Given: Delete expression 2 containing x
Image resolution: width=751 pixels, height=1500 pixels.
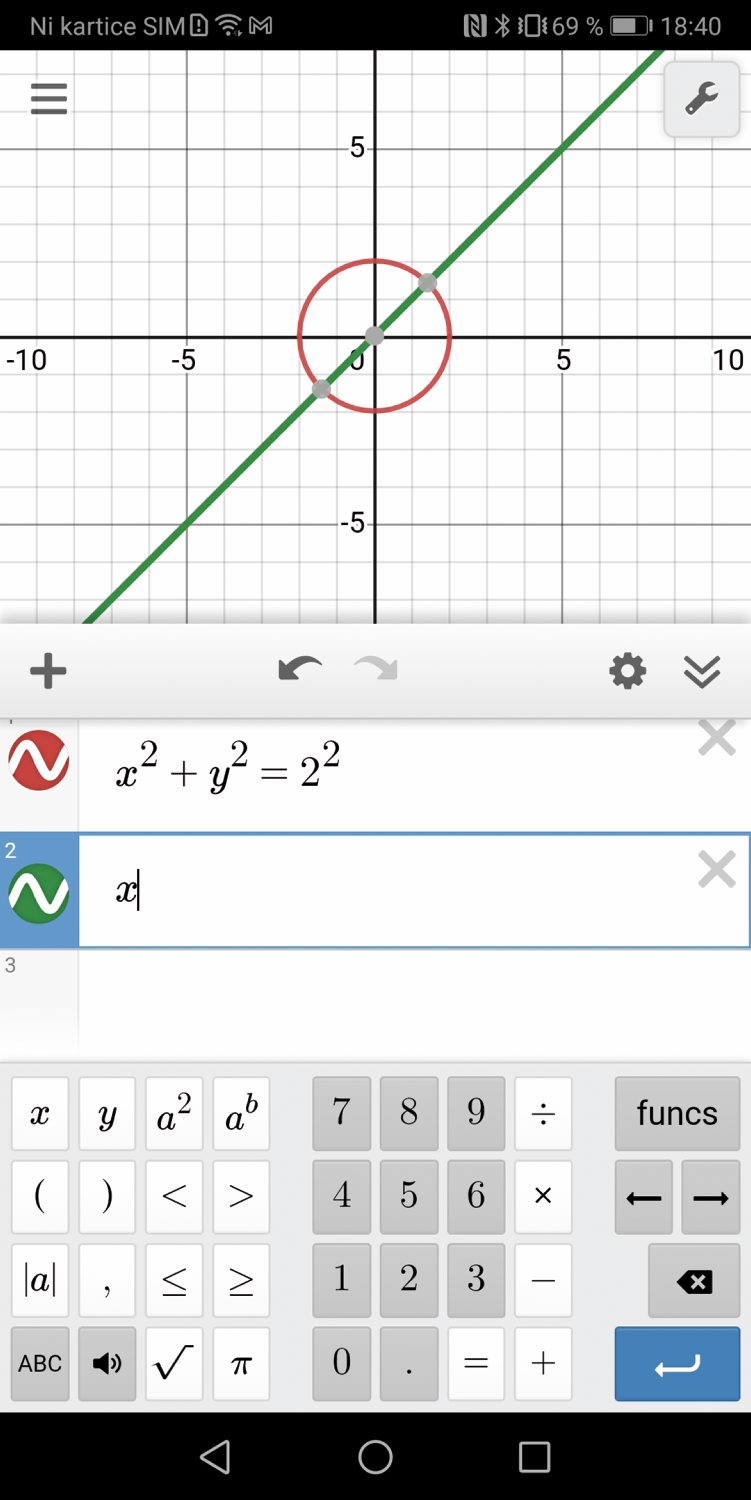Looking at the screenshot, I should coord(716,870).
